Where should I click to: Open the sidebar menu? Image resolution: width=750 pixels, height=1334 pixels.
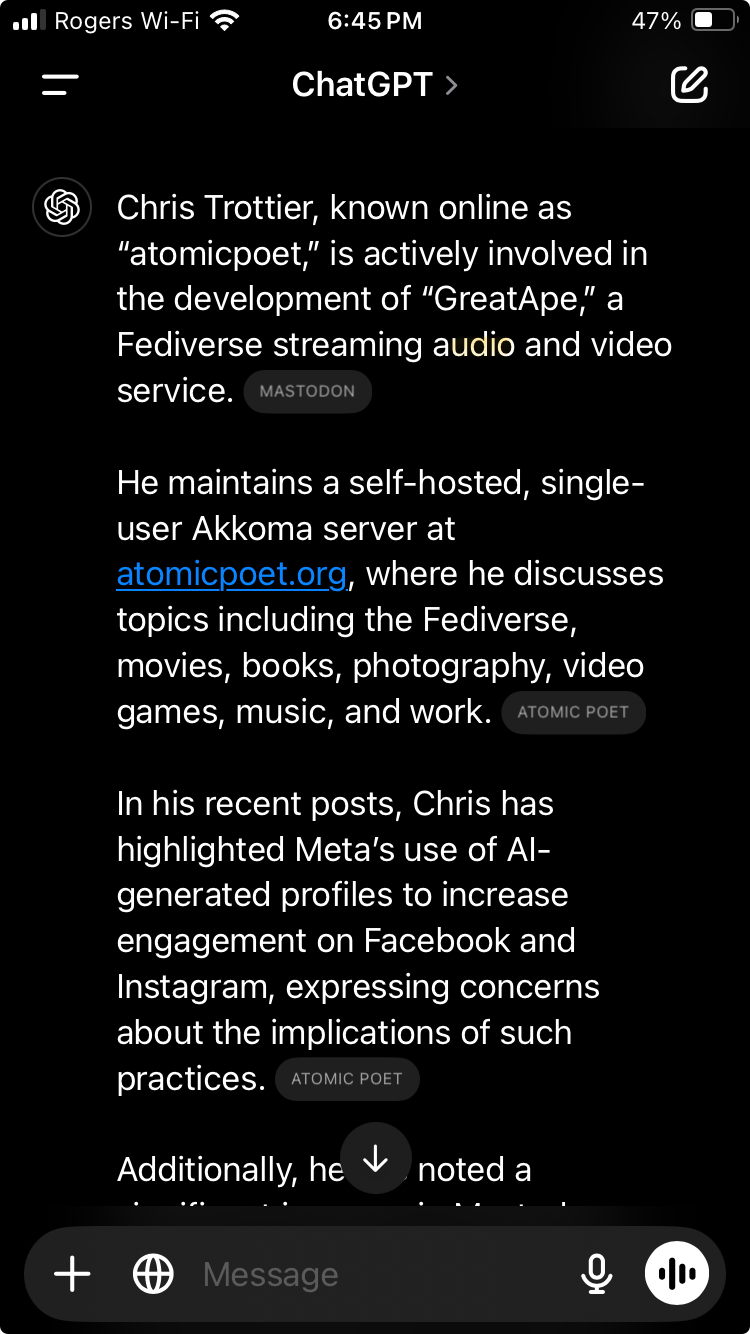(x=60, y=85)
